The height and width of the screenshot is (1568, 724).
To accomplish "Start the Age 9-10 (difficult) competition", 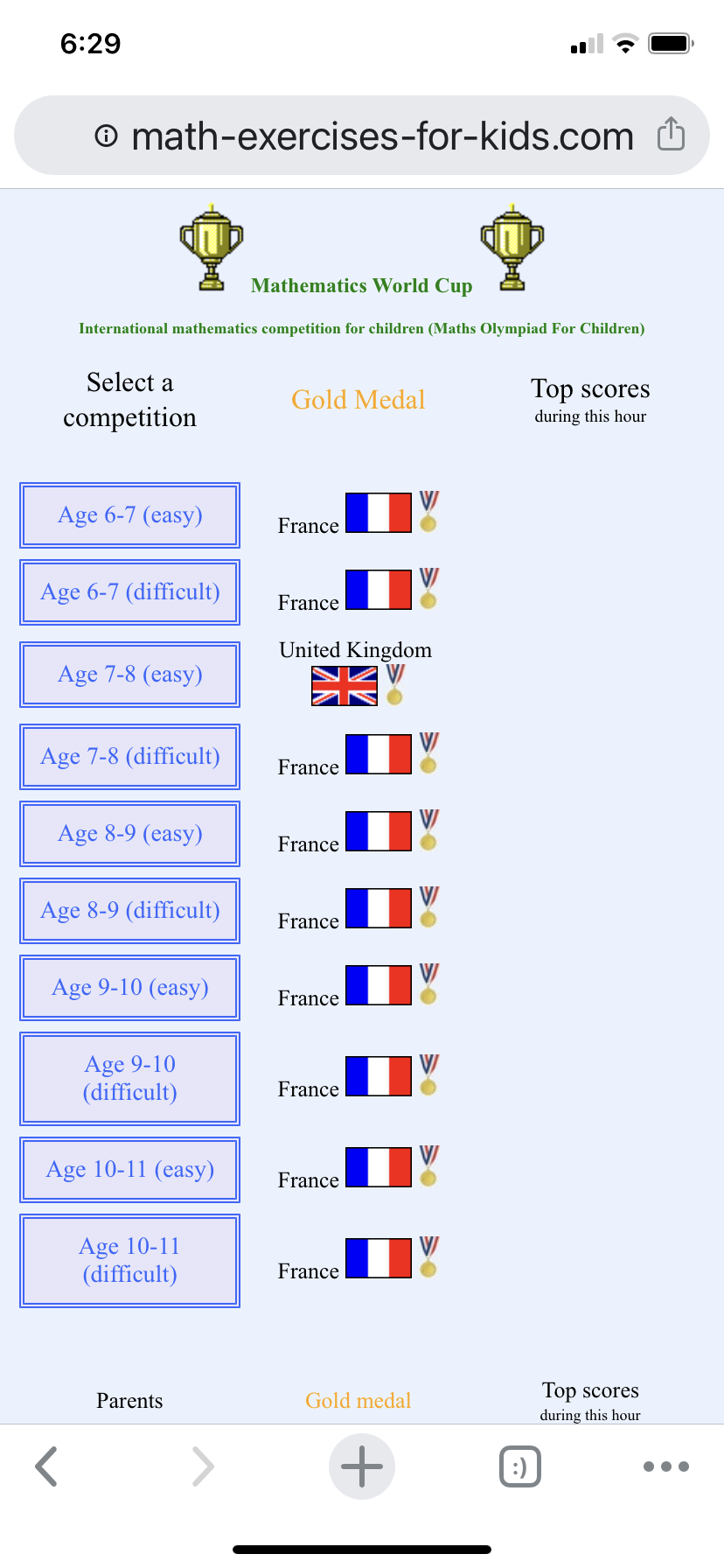I will pos(129,1079).
